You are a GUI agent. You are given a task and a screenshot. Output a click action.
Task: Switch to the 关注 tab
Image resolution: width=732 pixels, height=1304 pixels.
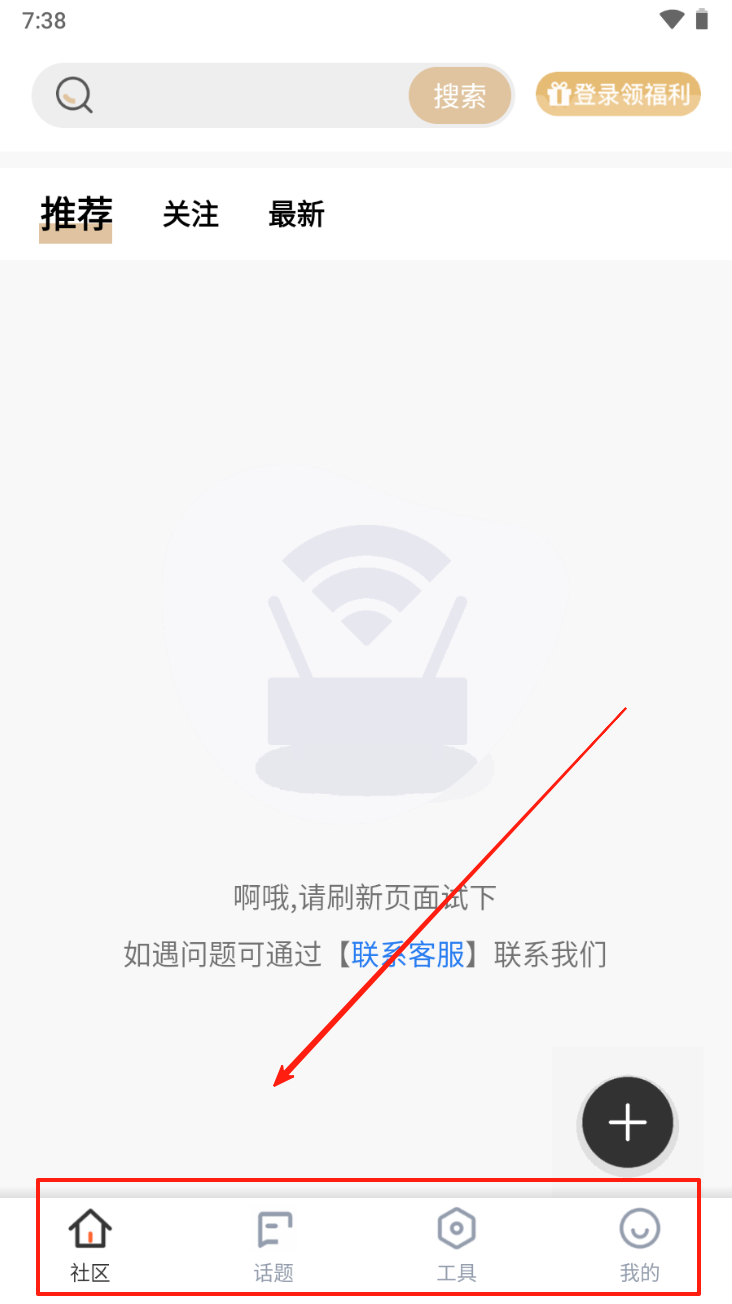tap(190, 214)
